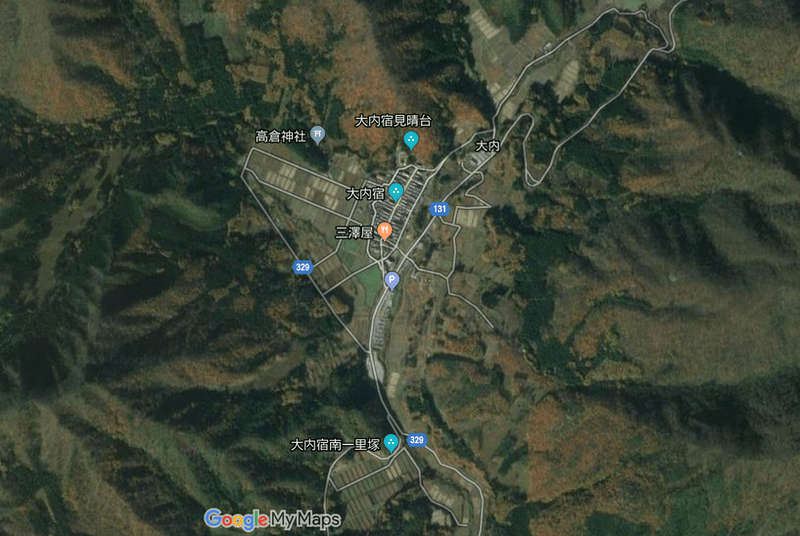800x536 pixels.
Task: Tap the 大内宿 attraction pin
Action: point(397,191)
